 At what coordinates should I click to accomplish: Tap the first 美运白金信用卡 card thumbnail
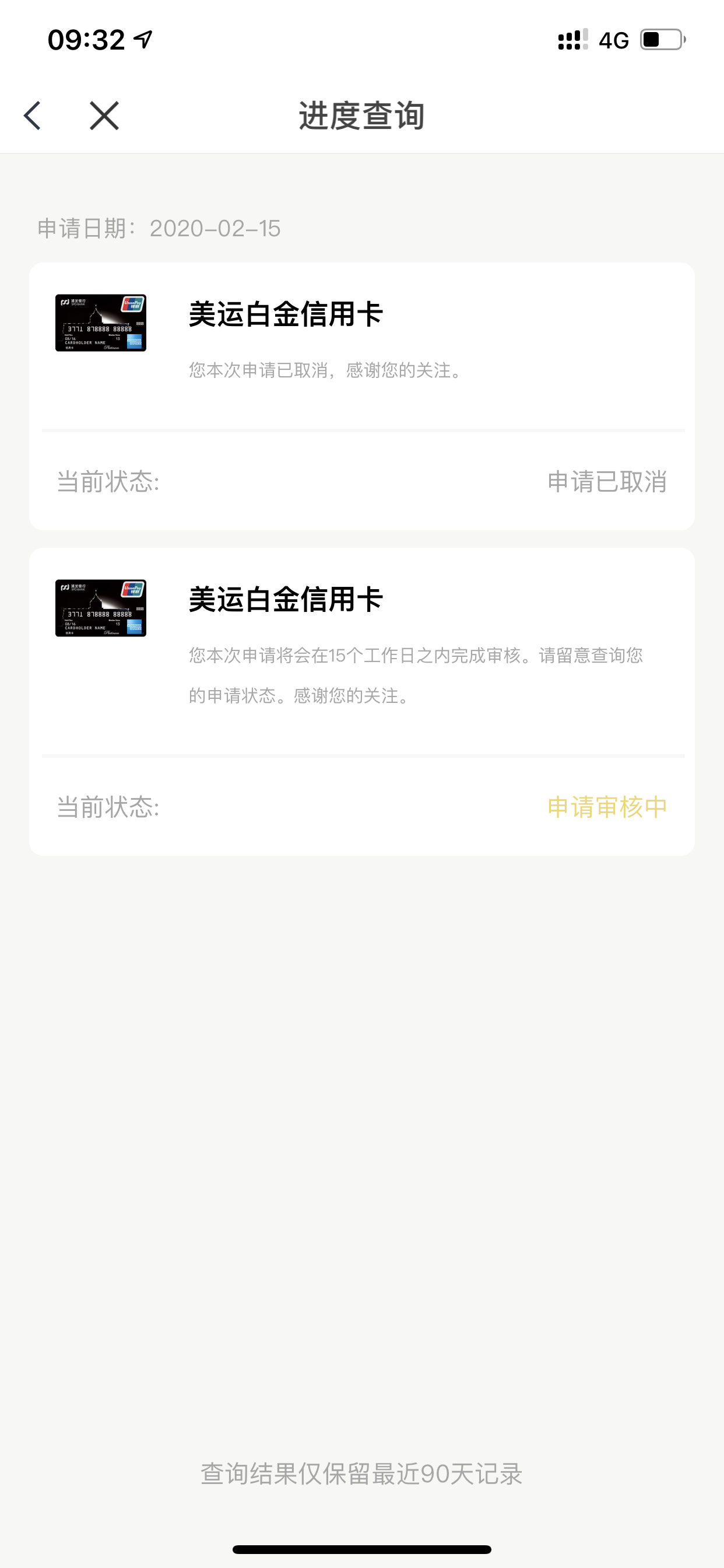[x=100, y=320]
